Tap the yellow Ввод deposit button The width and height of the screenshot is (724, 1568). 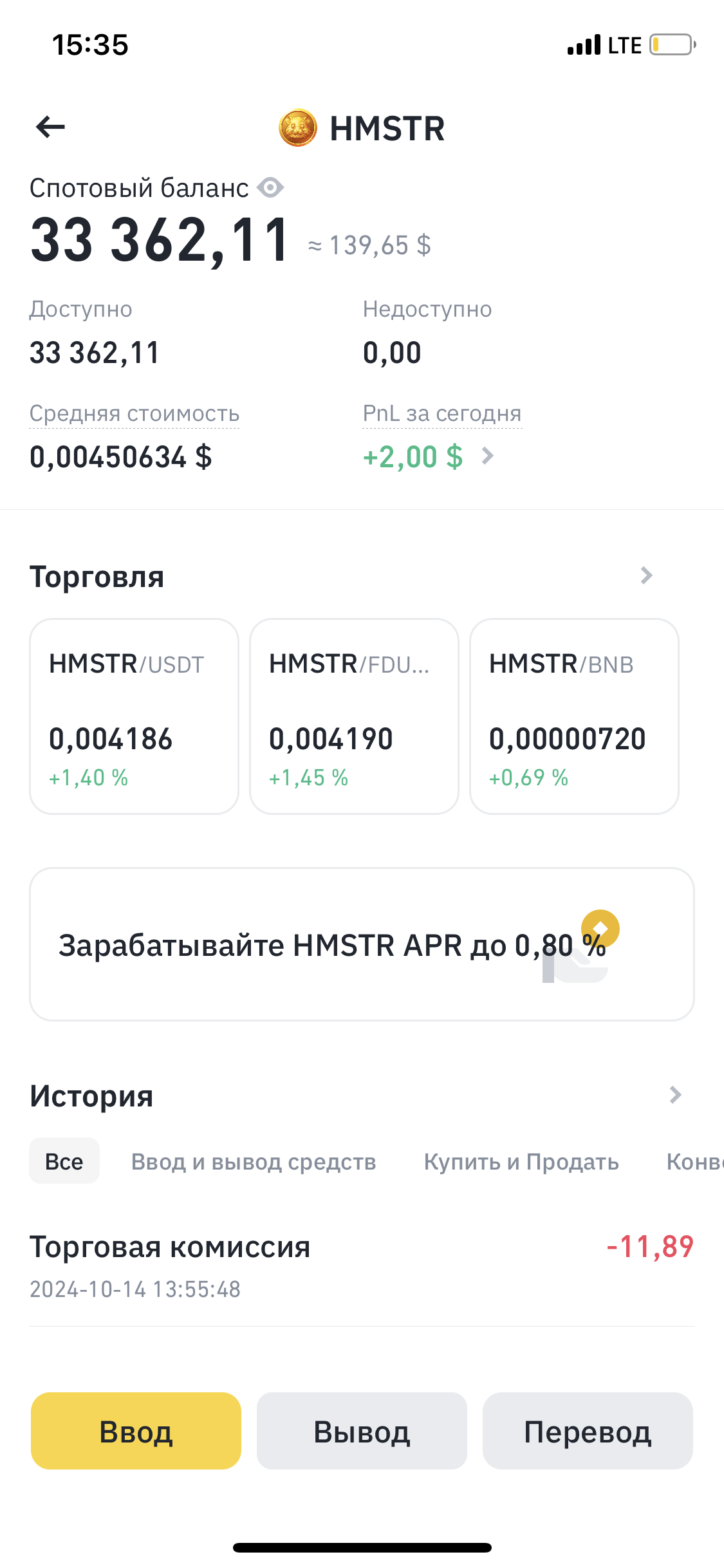pos(136,1431)
